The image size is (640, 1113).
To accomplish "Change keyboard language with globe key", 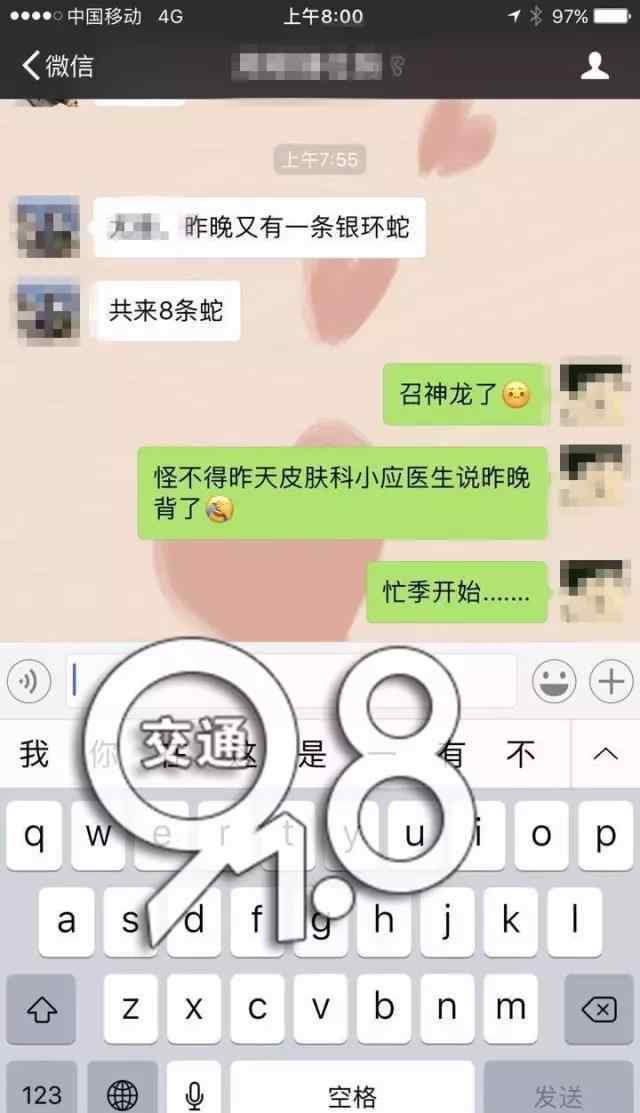I will point(122,1094).
